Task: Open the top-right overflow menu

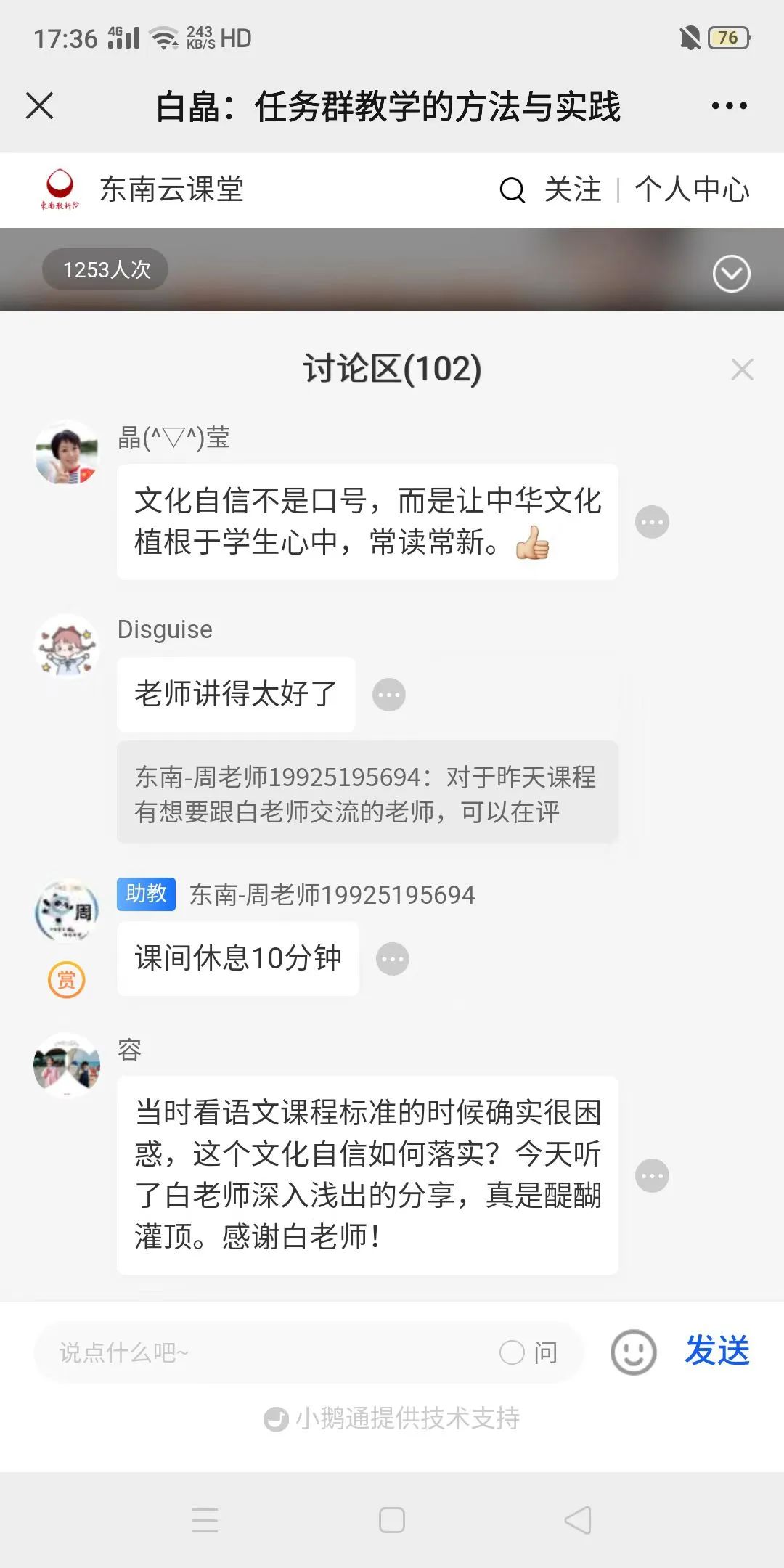Action: click(729, 106)
